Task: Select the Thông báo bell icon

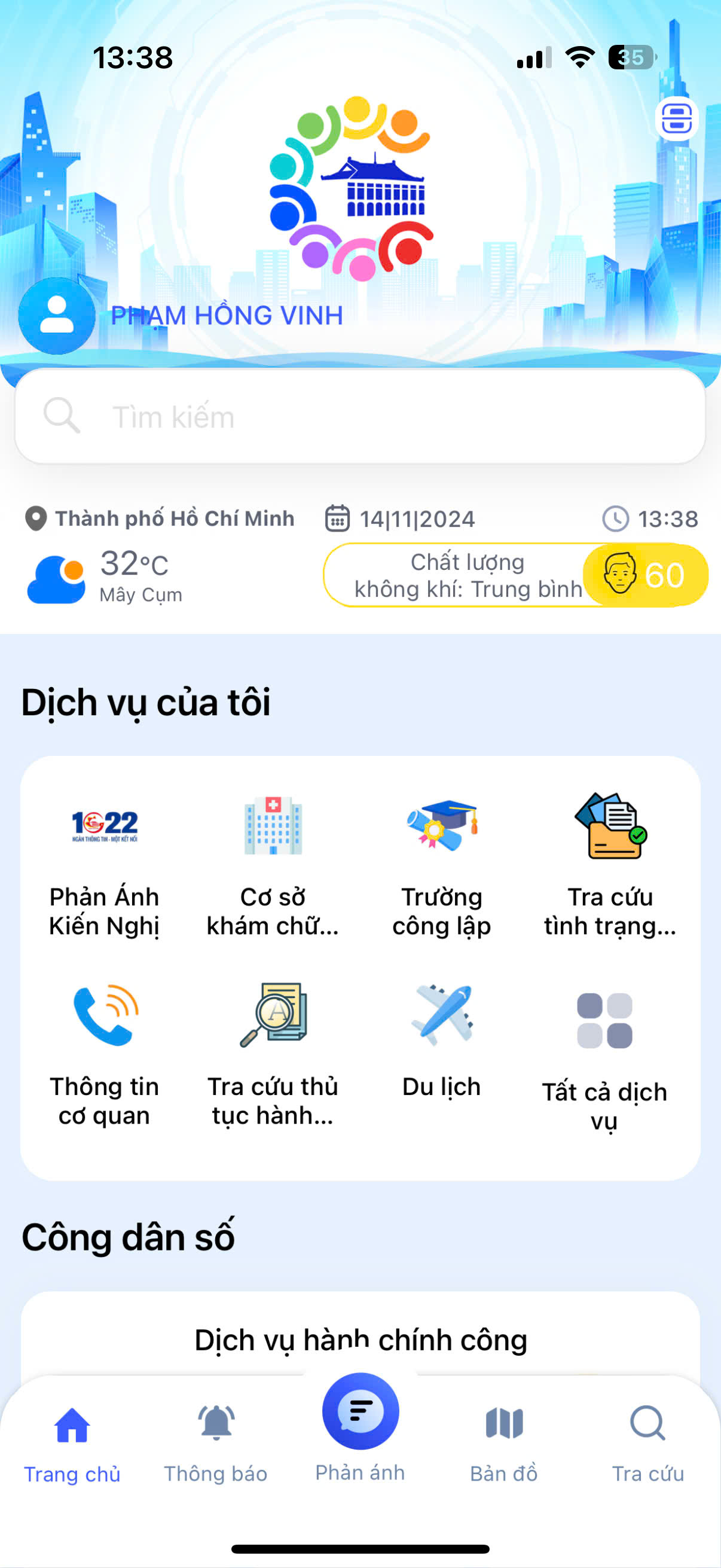Action: [x=216, y=1424]
